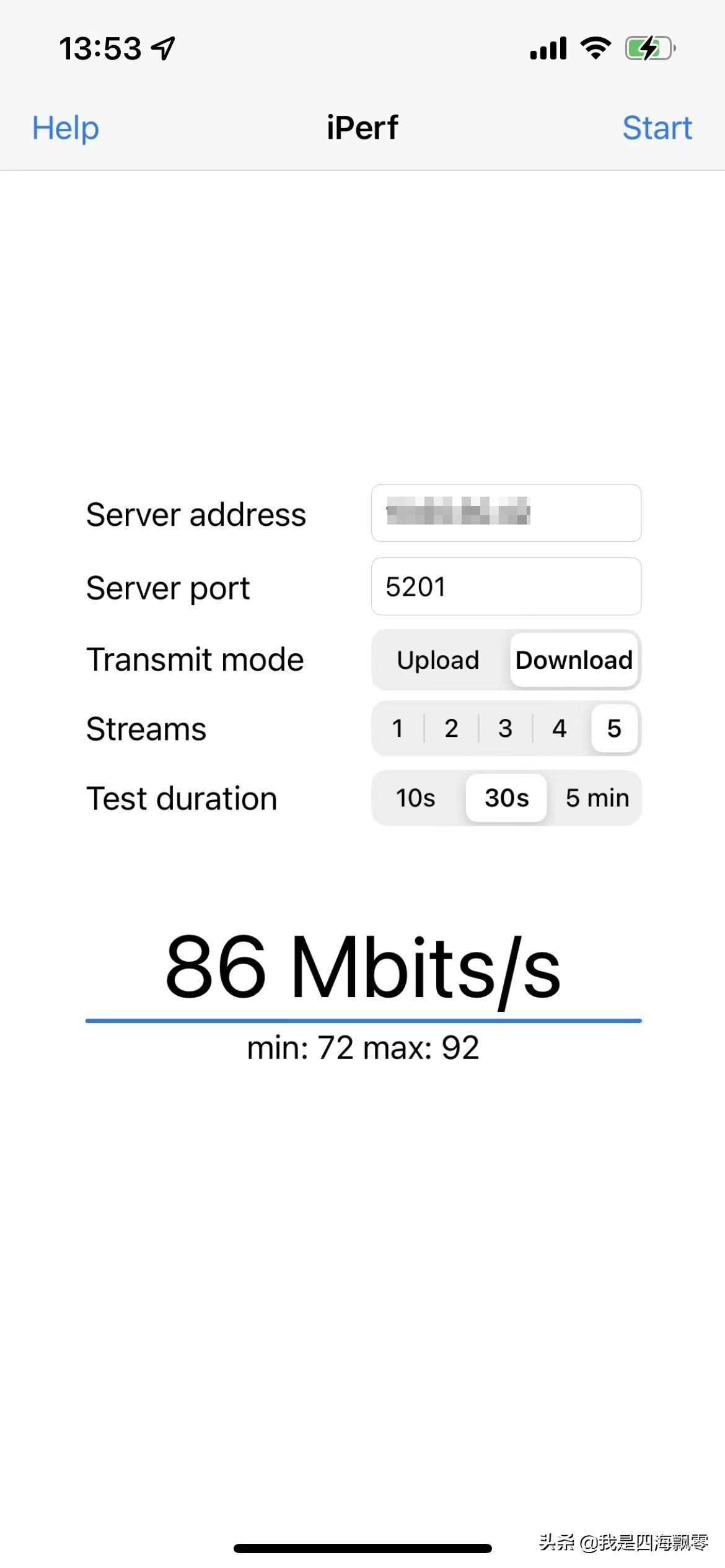The width and height of the screenshot is (725, 1568).
Task: Choose 10s test duration
Action: coord(416,798)
